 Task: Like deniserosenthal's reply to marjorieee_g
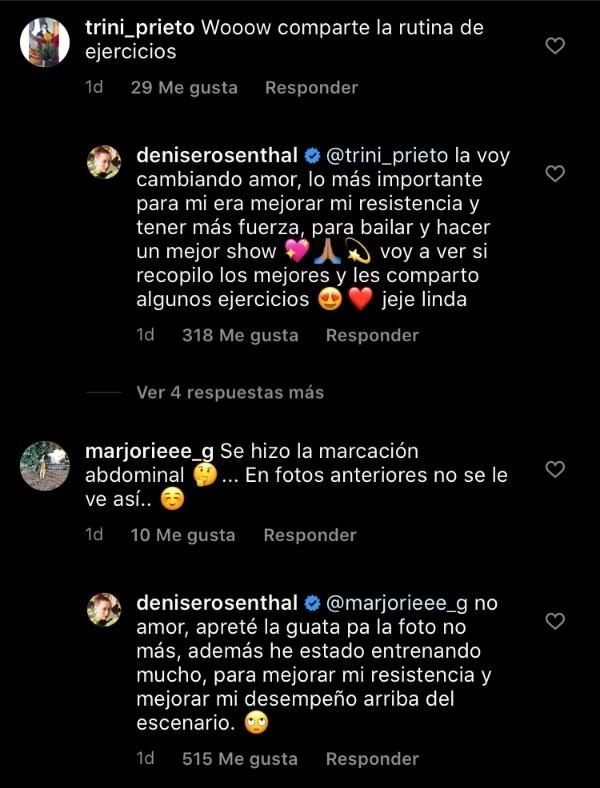554,622
